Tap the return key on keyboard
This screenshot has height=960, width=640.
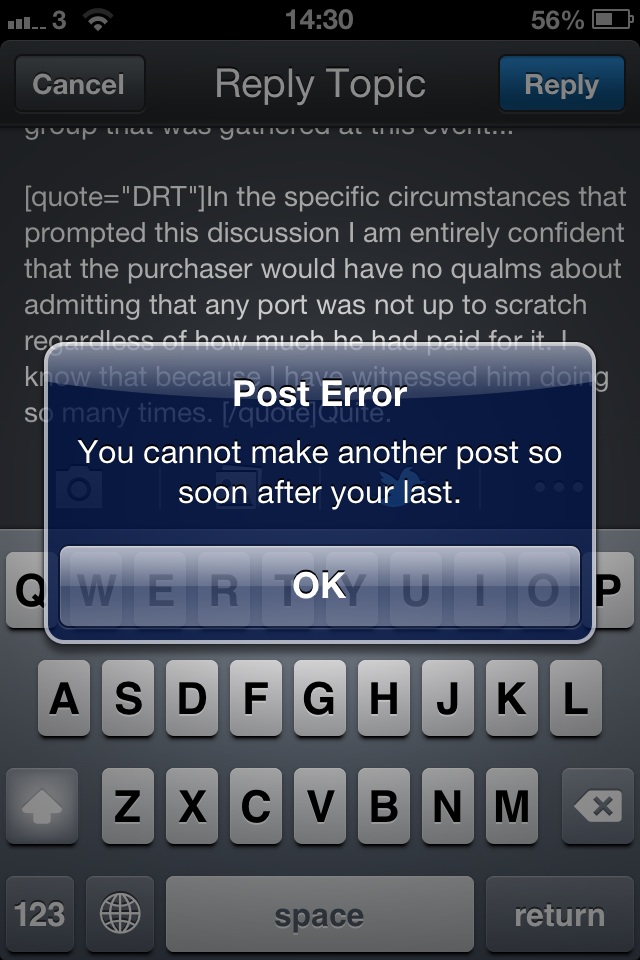559,914
